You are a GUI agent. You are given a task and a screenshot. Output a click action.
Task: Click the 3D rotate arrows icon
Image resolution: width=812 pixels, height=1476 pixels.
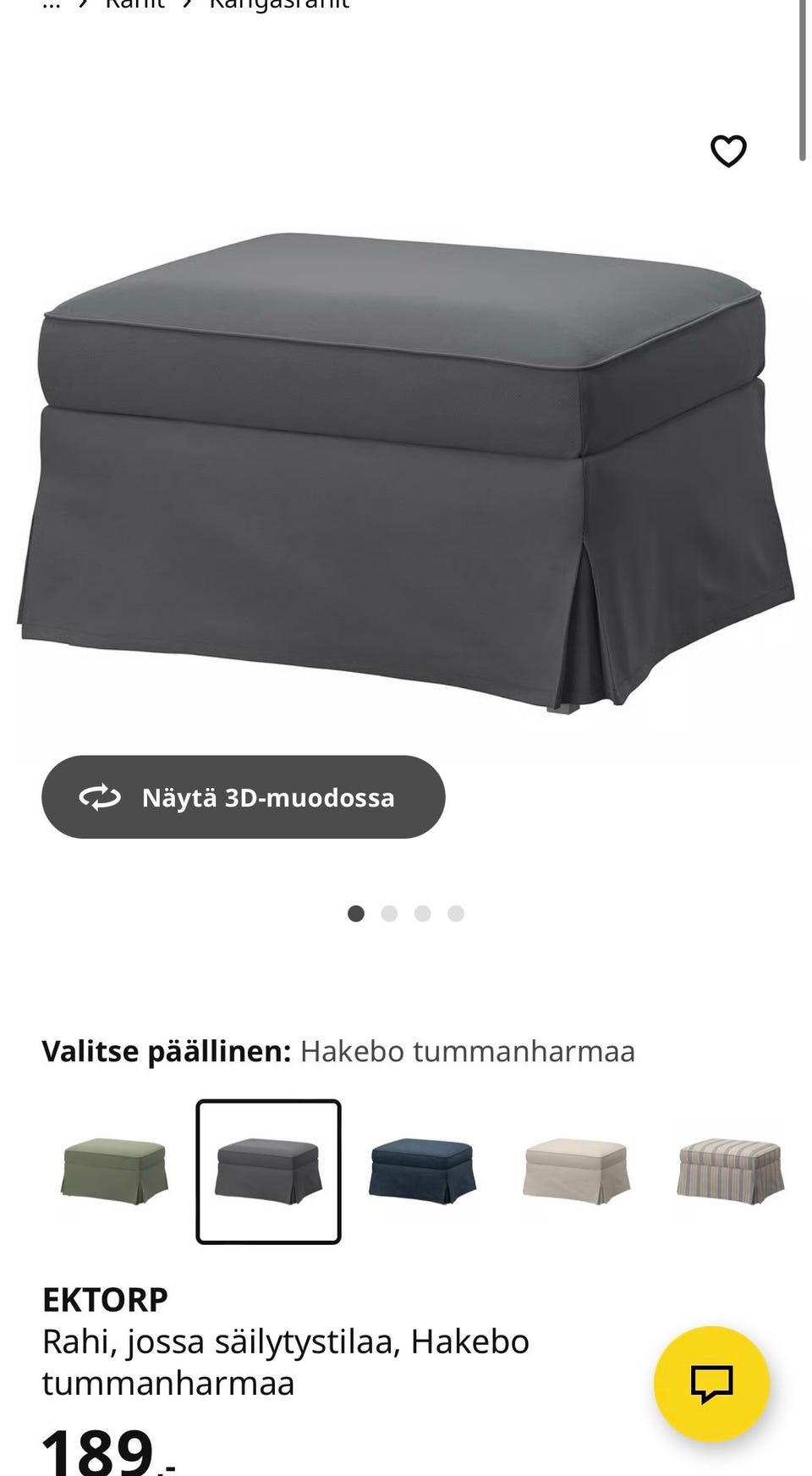point(99,796)
